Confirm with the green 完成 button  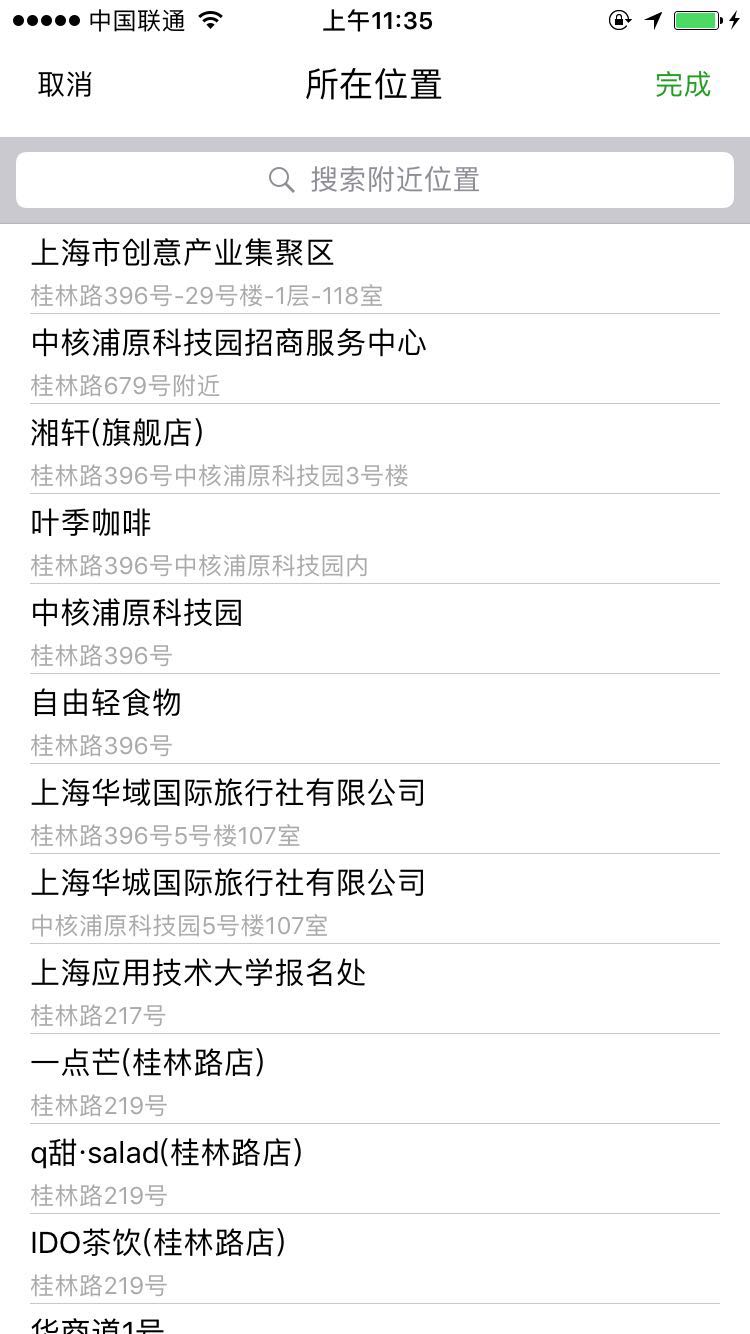683,85
